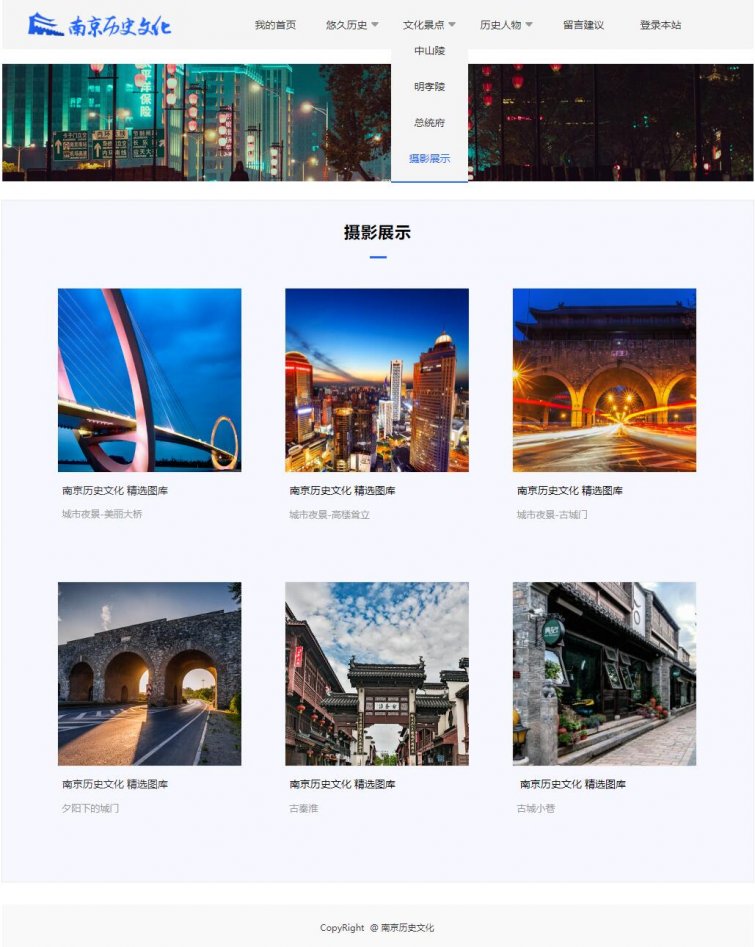View the 夕阳下的城门 photo

[149, 673]
